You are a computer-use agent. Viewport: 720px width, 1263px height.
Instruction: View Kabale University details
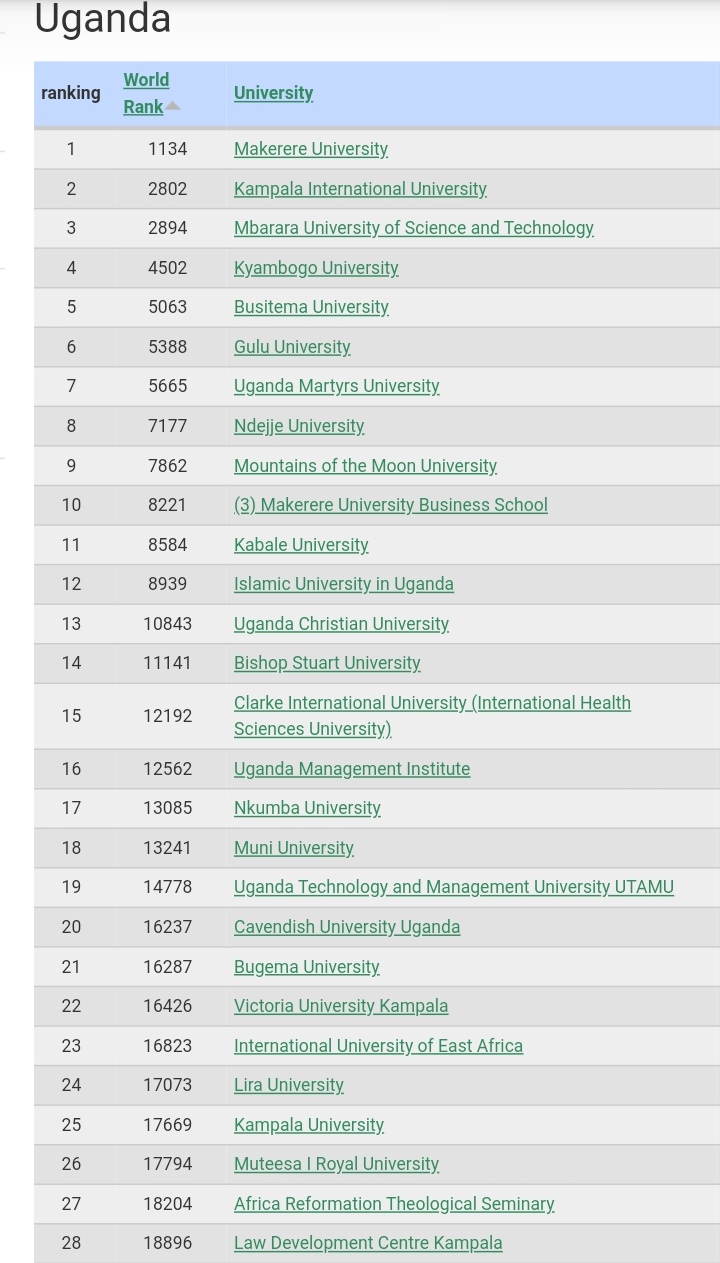point(301,545)
